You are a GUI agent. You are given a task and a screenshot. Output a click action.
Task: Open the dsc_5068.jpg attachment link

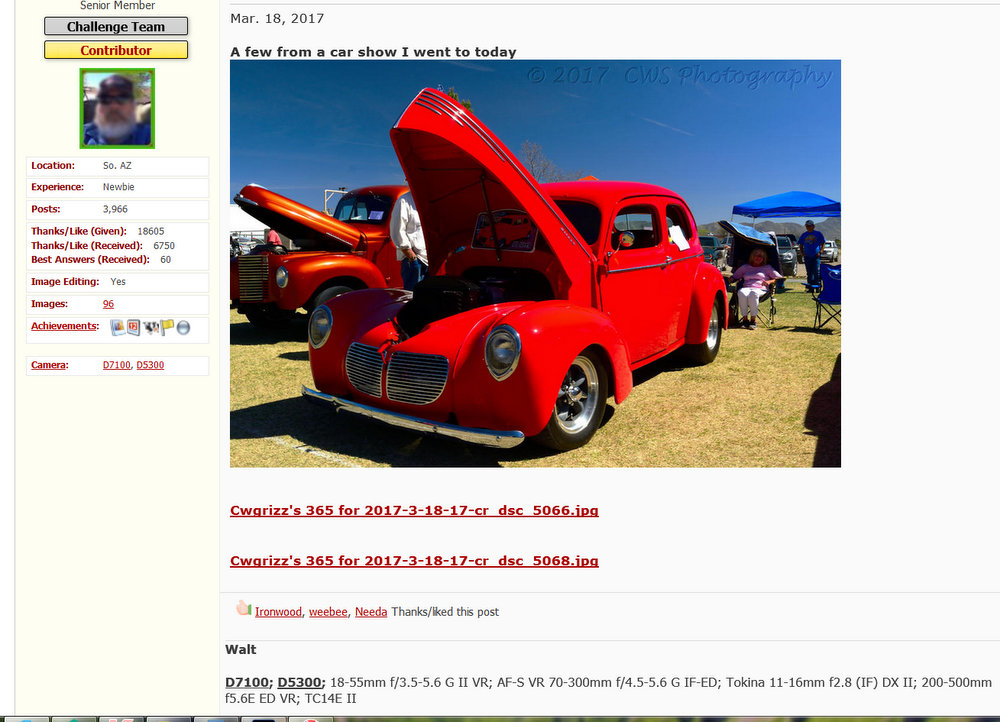(414, 561)
